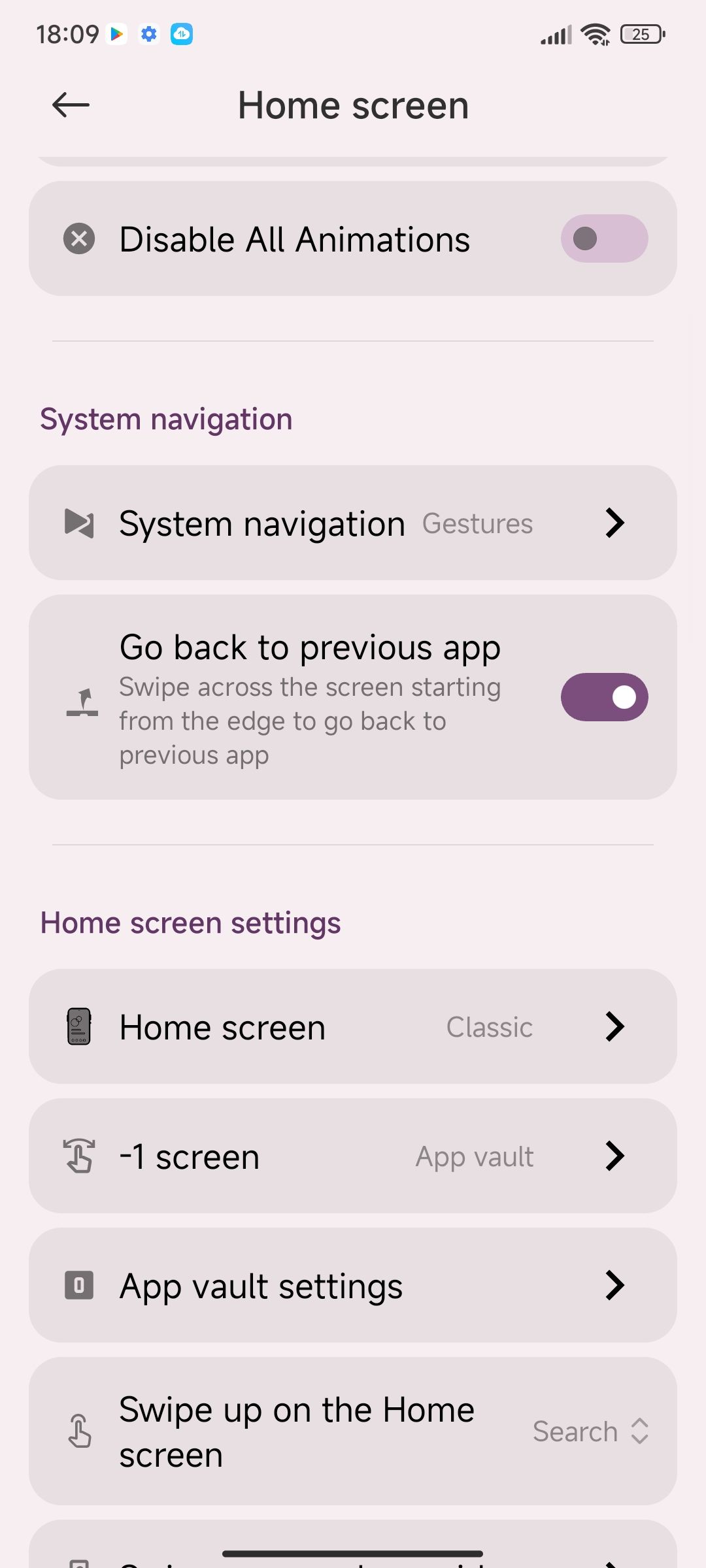
Task: Toggle Disable All Animations switch
Action: pyautogui.click(x=604, y=239)
